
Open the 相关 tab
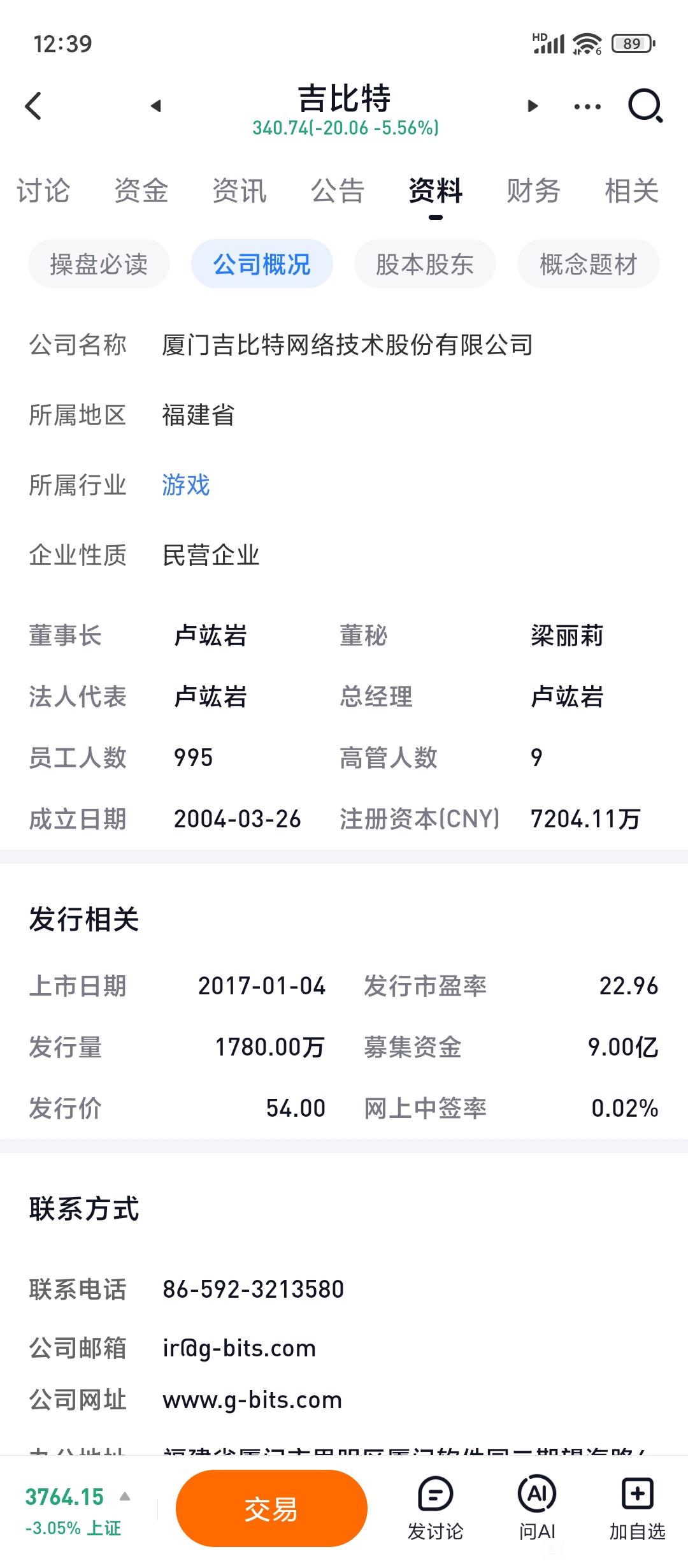[x=632, y=191]
